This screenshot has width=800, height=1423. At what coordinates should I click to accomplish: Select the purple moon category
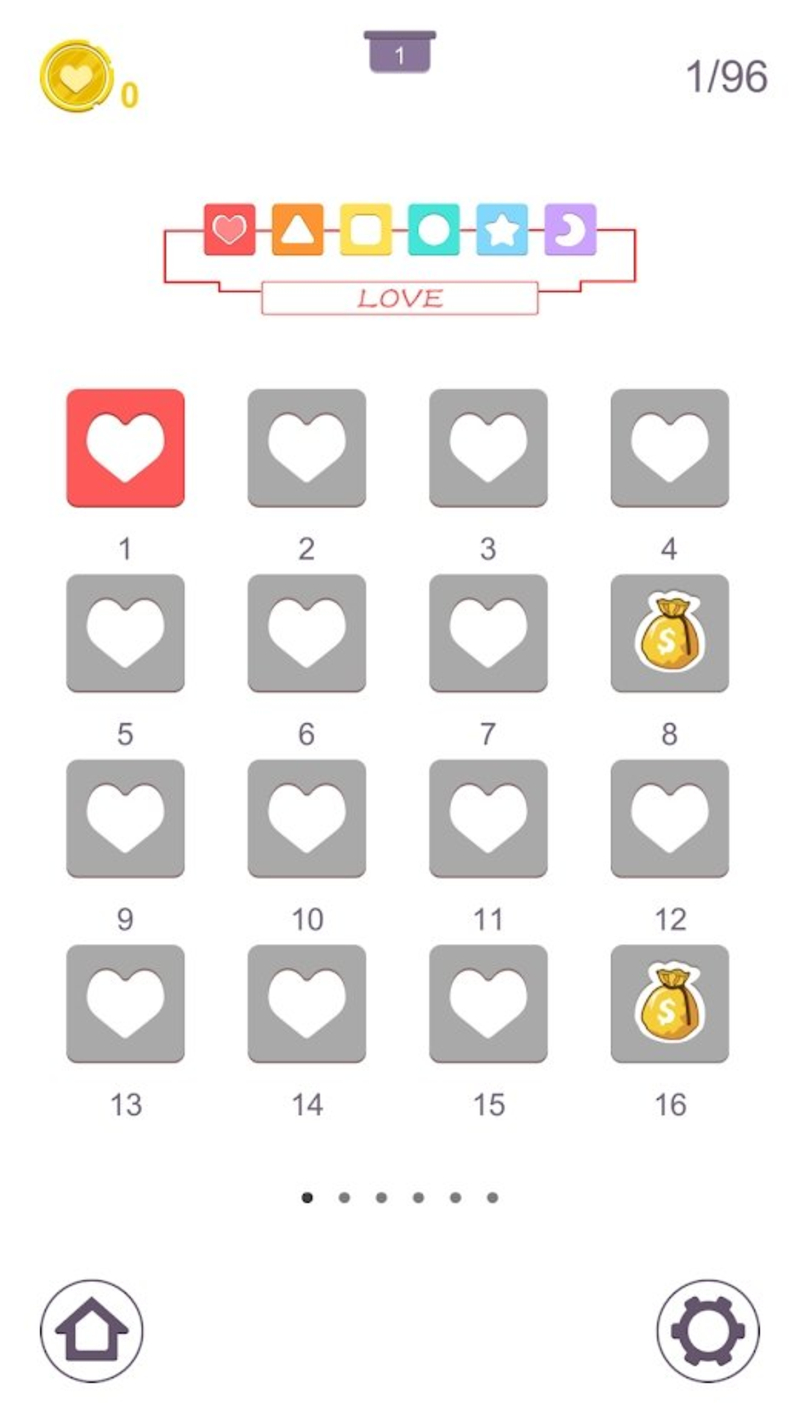coord(570,230)
